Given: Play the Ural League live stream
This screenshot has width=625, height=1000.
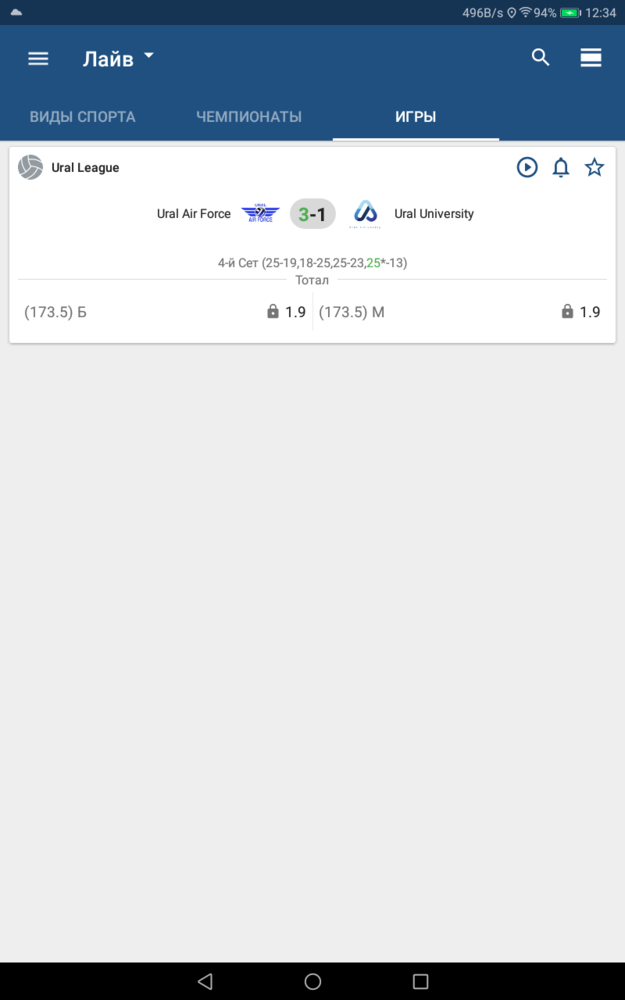Looking at the screenshot, I should (527, 168).
